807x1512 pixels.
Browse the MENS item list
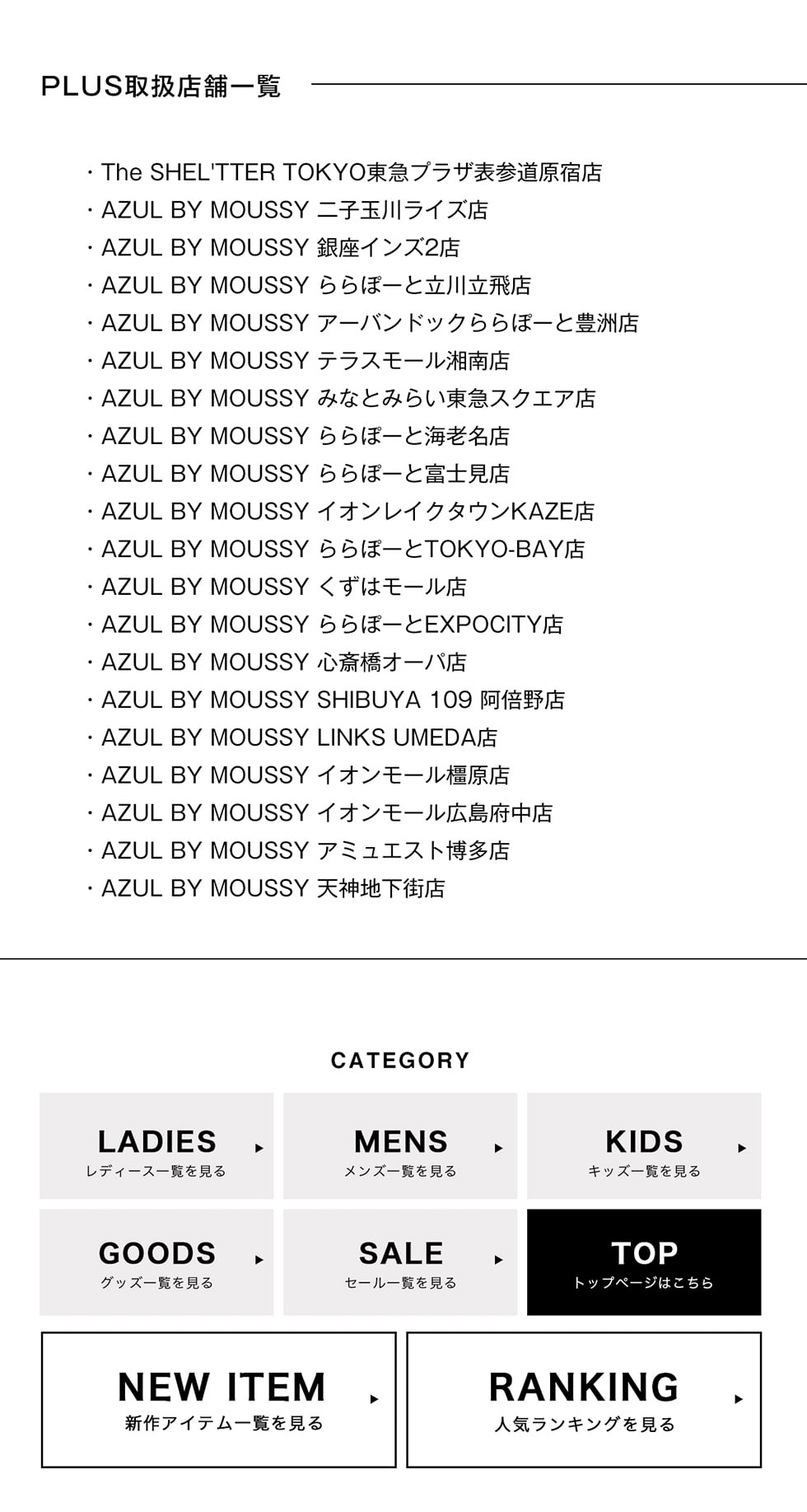pos(400,1146)
